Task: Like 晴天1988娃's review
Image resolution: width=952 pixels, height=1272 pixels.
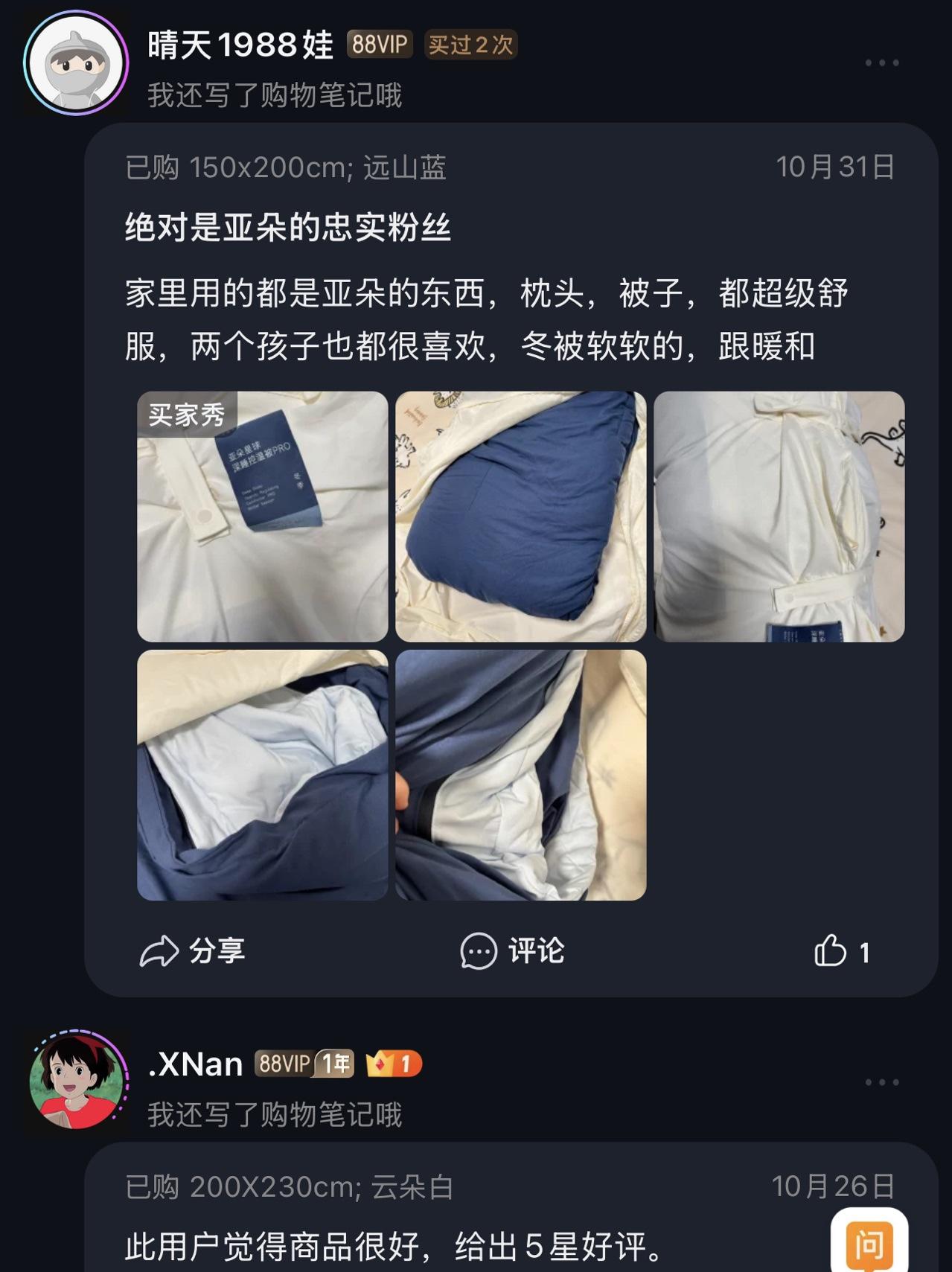Action: (842, 951)
